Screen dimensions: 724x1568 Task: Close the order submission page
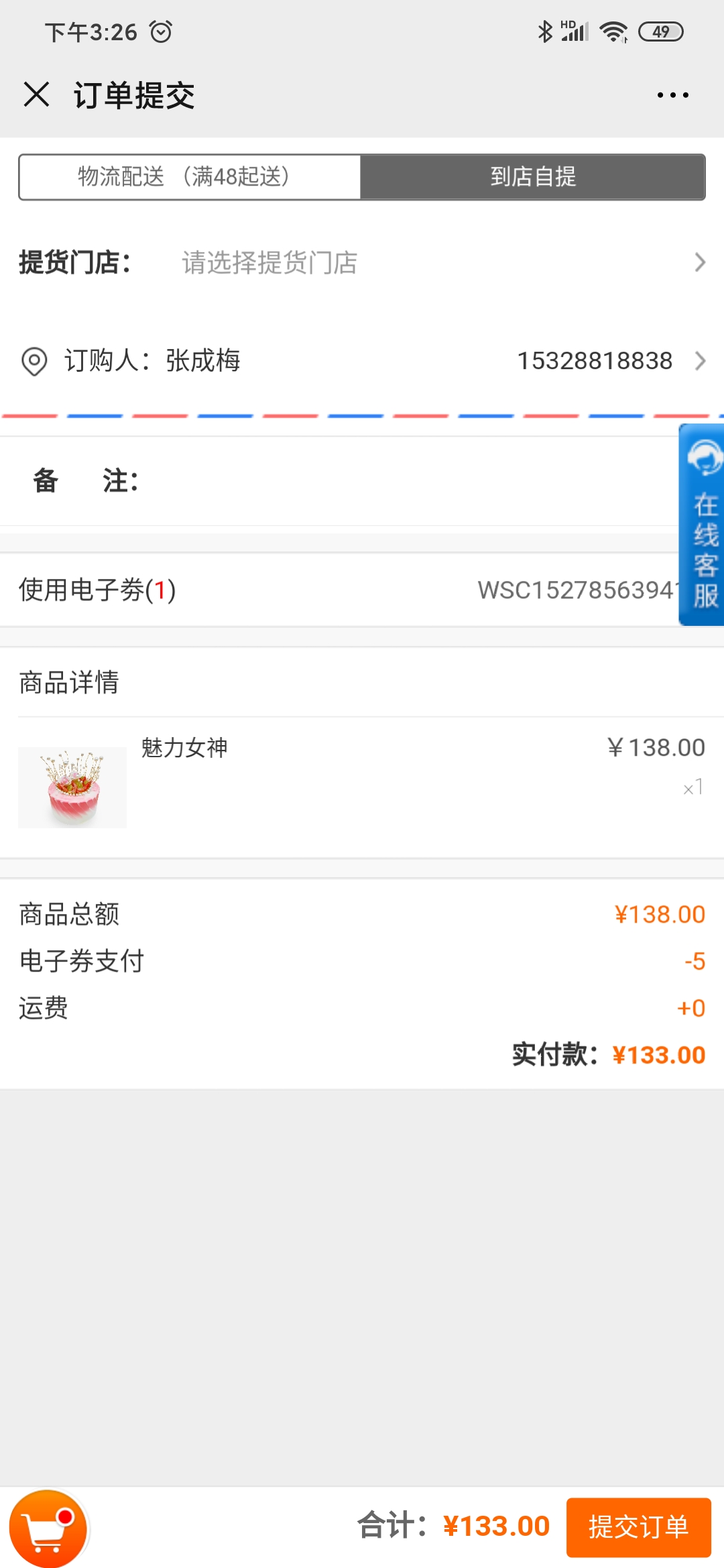click(37, 94)
